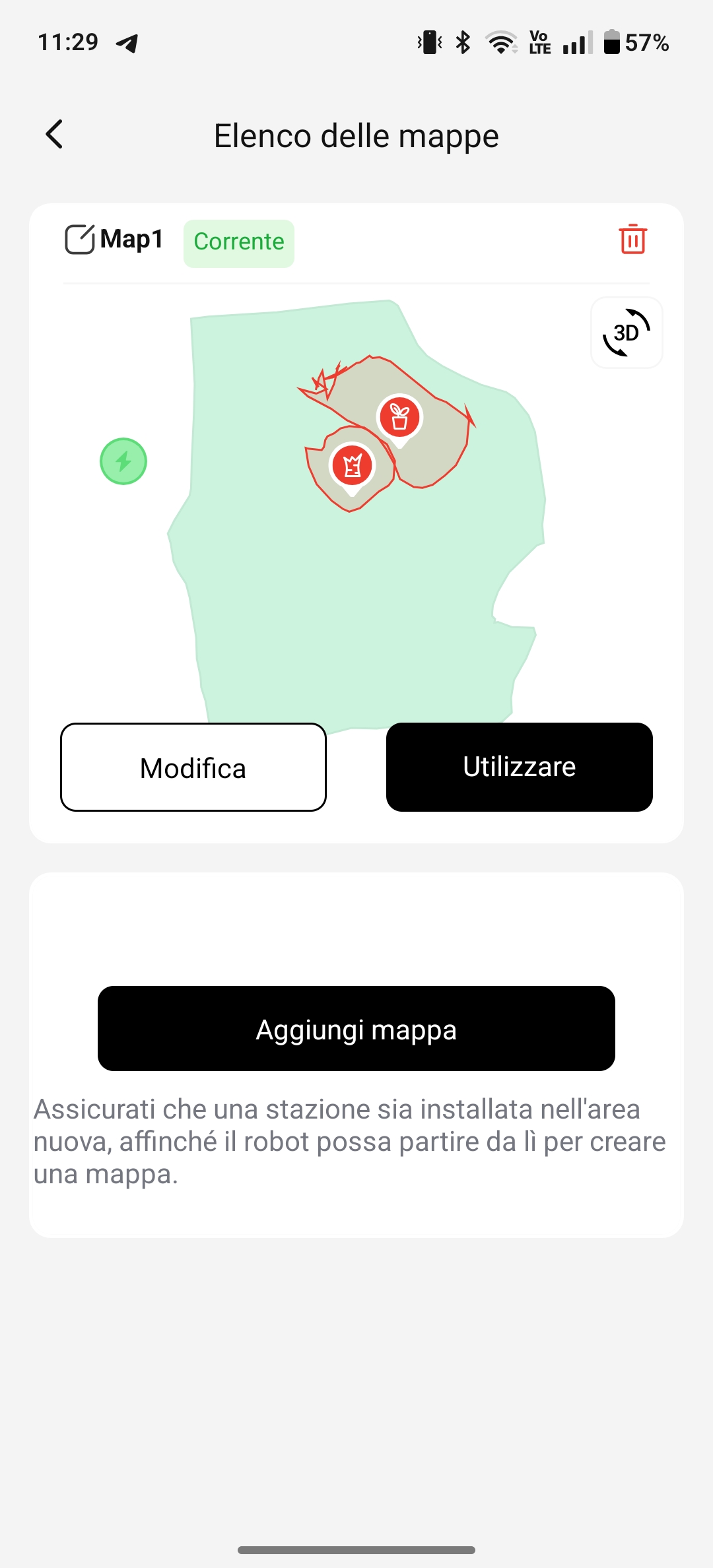Screen dimensions: 713x1568
Task: Rename Map1 with the edit icon
Action: tap(80, 240)
